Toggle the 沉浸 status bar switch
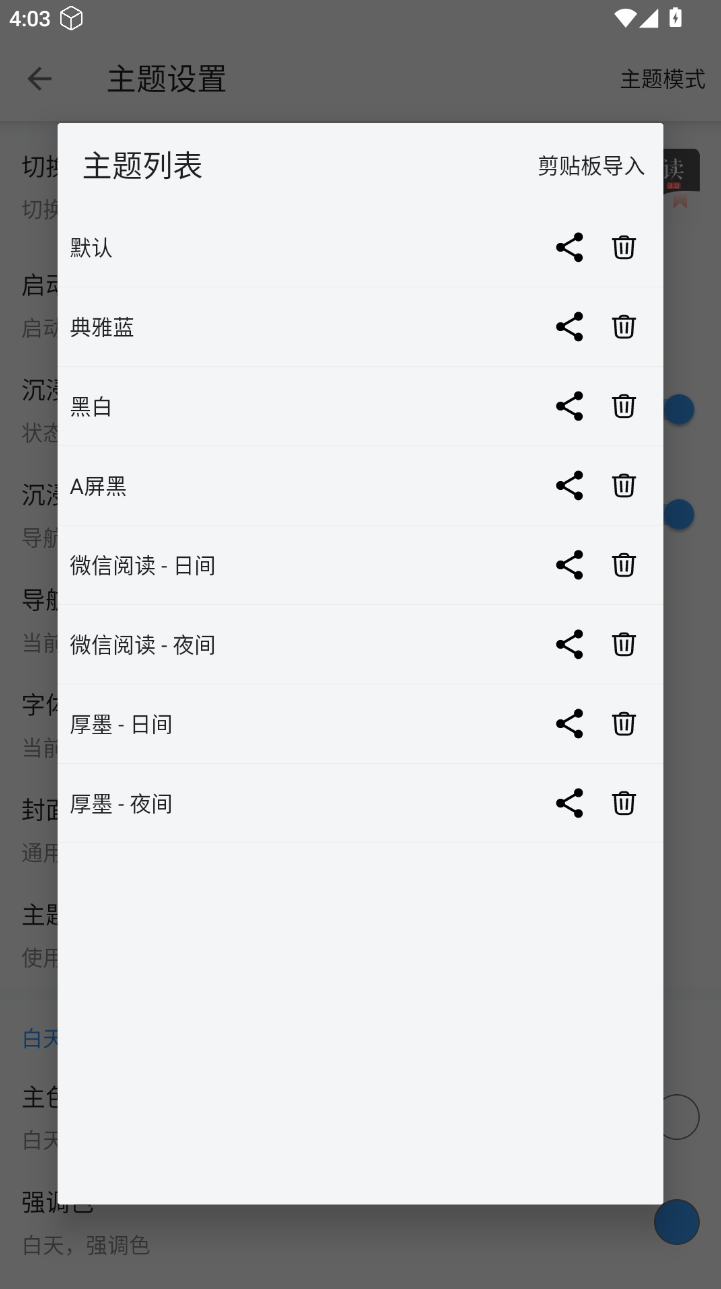Viewport: 721px width, 1289px height. point(678,408)
